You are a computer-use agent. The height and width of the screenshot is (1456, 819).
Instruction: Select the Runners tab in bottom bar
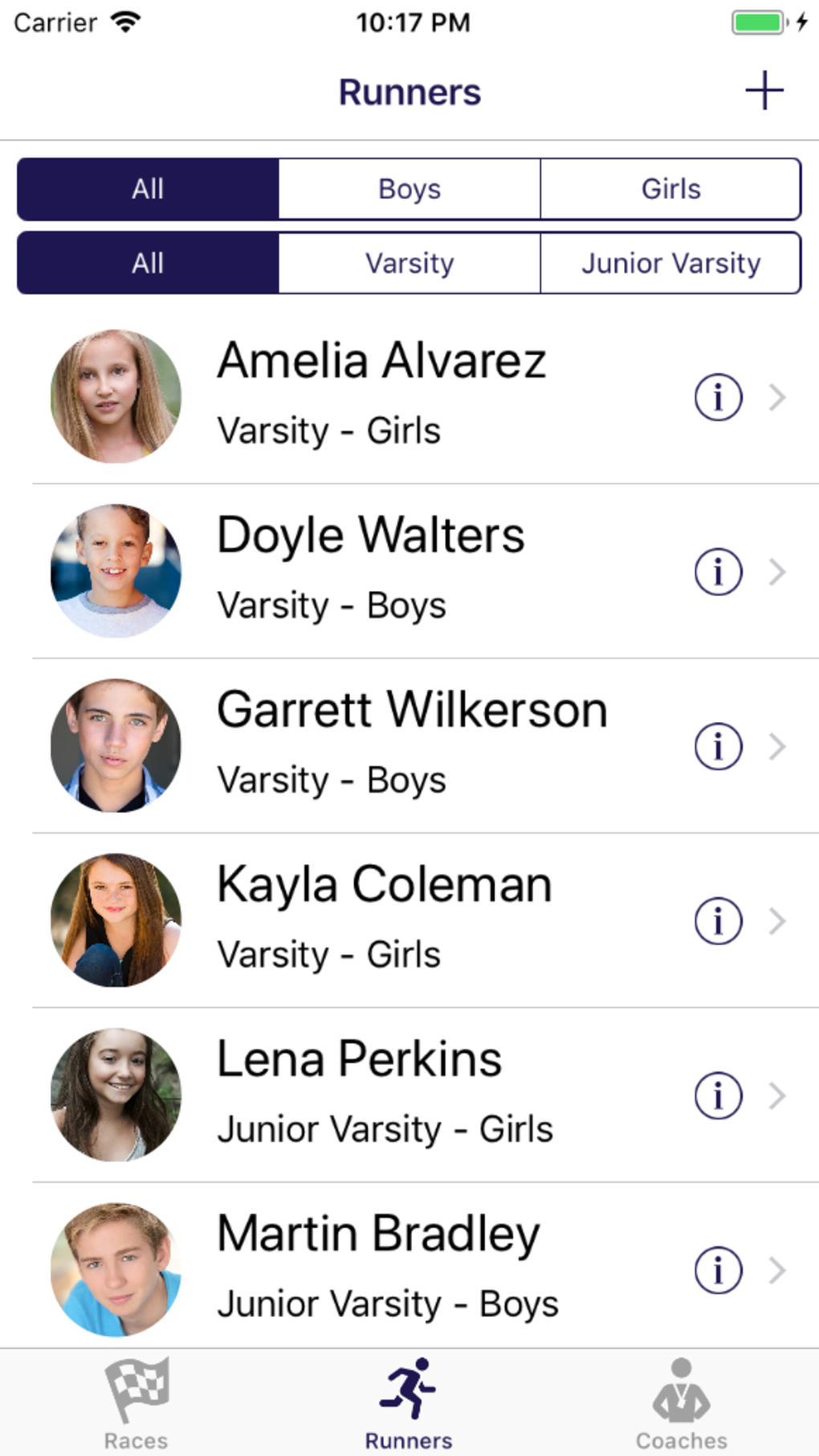[409, 1403]
